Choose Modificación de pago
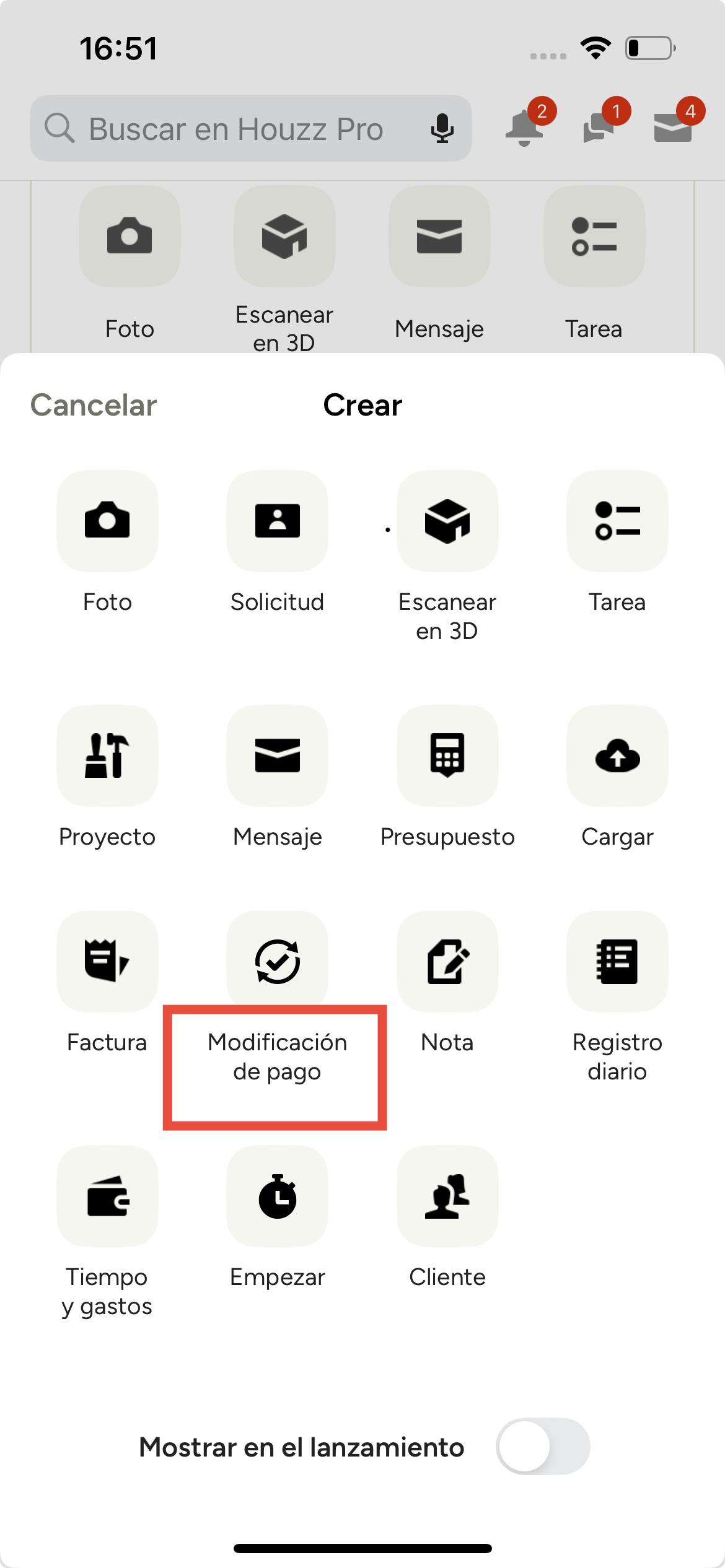Viewport: 725px width, 1568px height. pyautogui.click(x=277, y=961)
